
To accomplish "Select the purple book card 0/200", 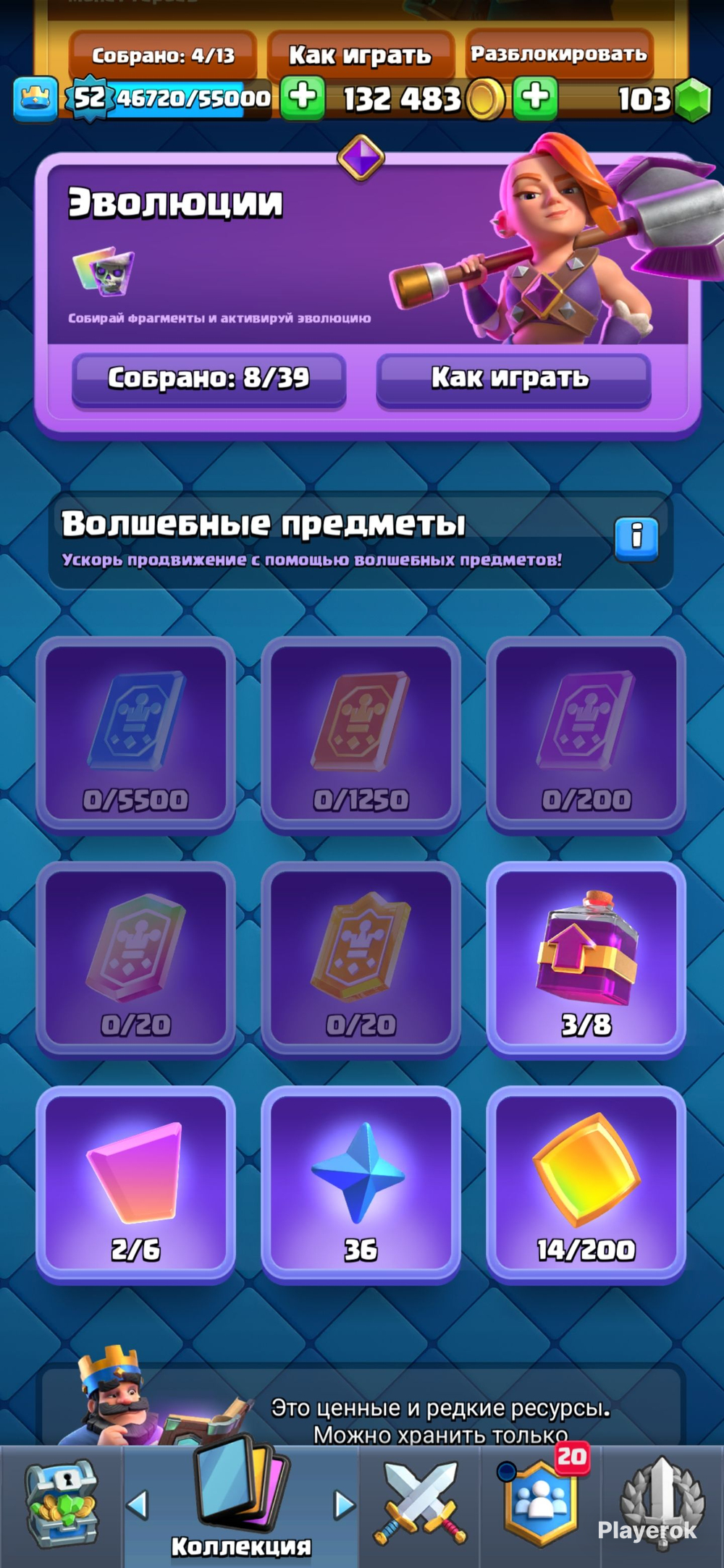I will click(586, 734).
